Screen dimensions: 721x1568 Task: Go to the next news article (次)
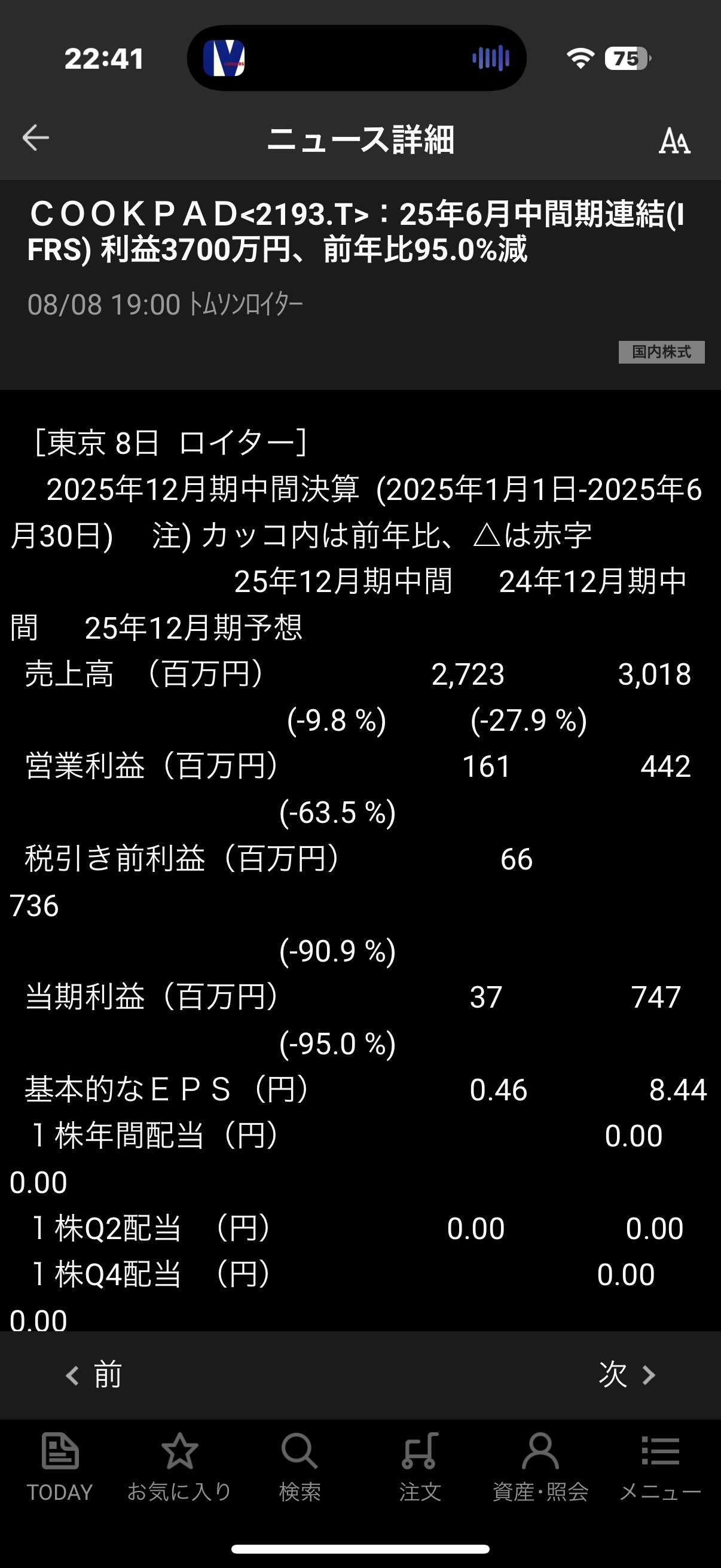[627, 1374]
